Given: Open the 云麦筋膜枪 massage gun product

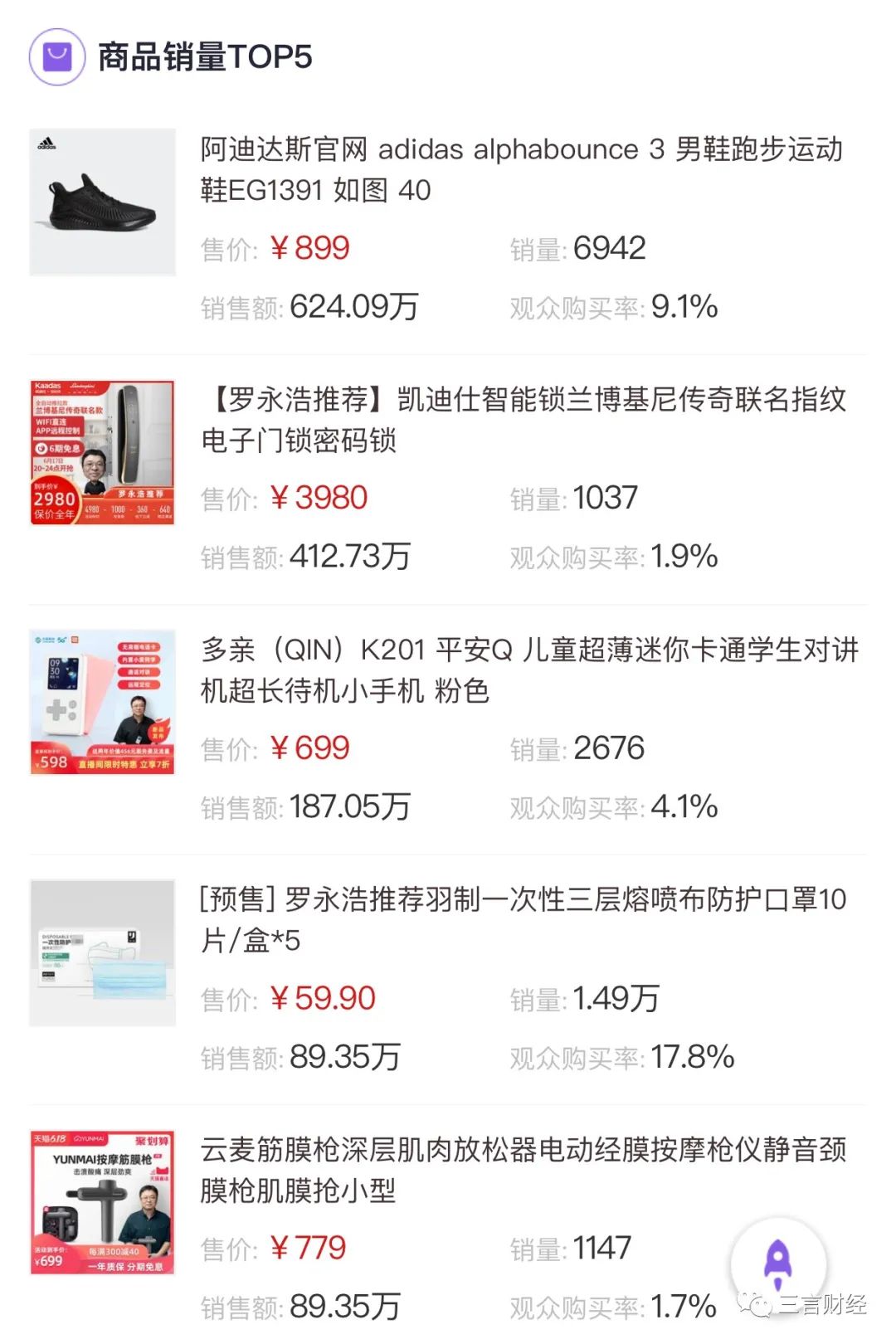Looking at the screenshot, I should 523,1170.
